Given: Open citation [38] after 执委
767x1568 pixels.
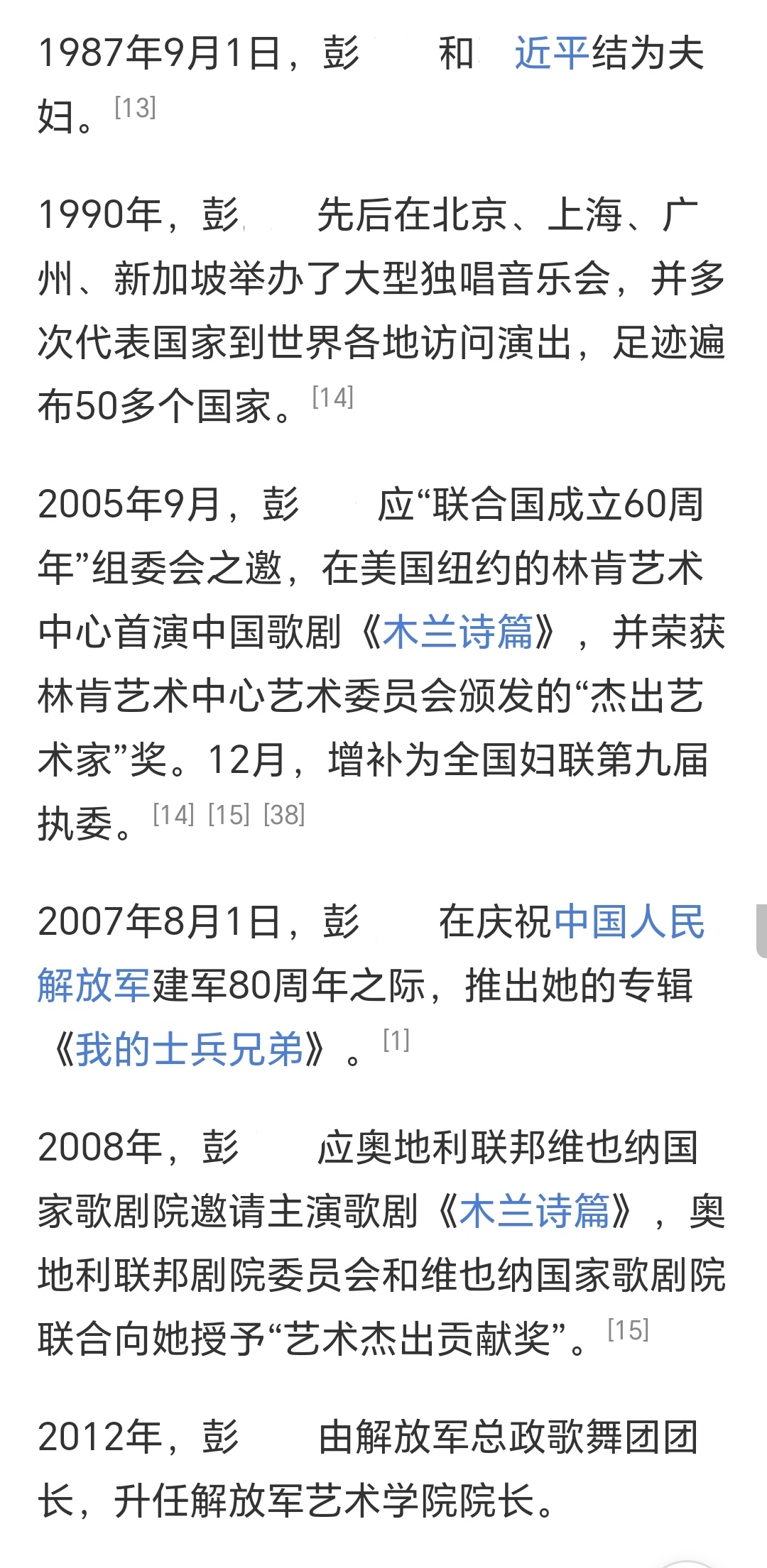Looking at the screenshot, I should pos(284,815).
